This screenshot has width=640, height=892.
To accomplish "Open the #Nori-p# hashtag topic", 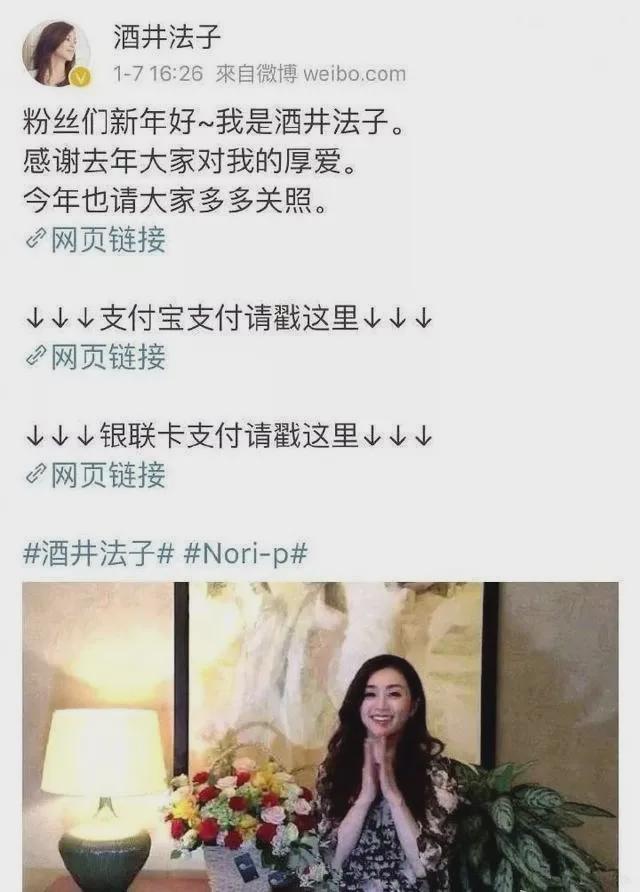I will pos(244,555).
